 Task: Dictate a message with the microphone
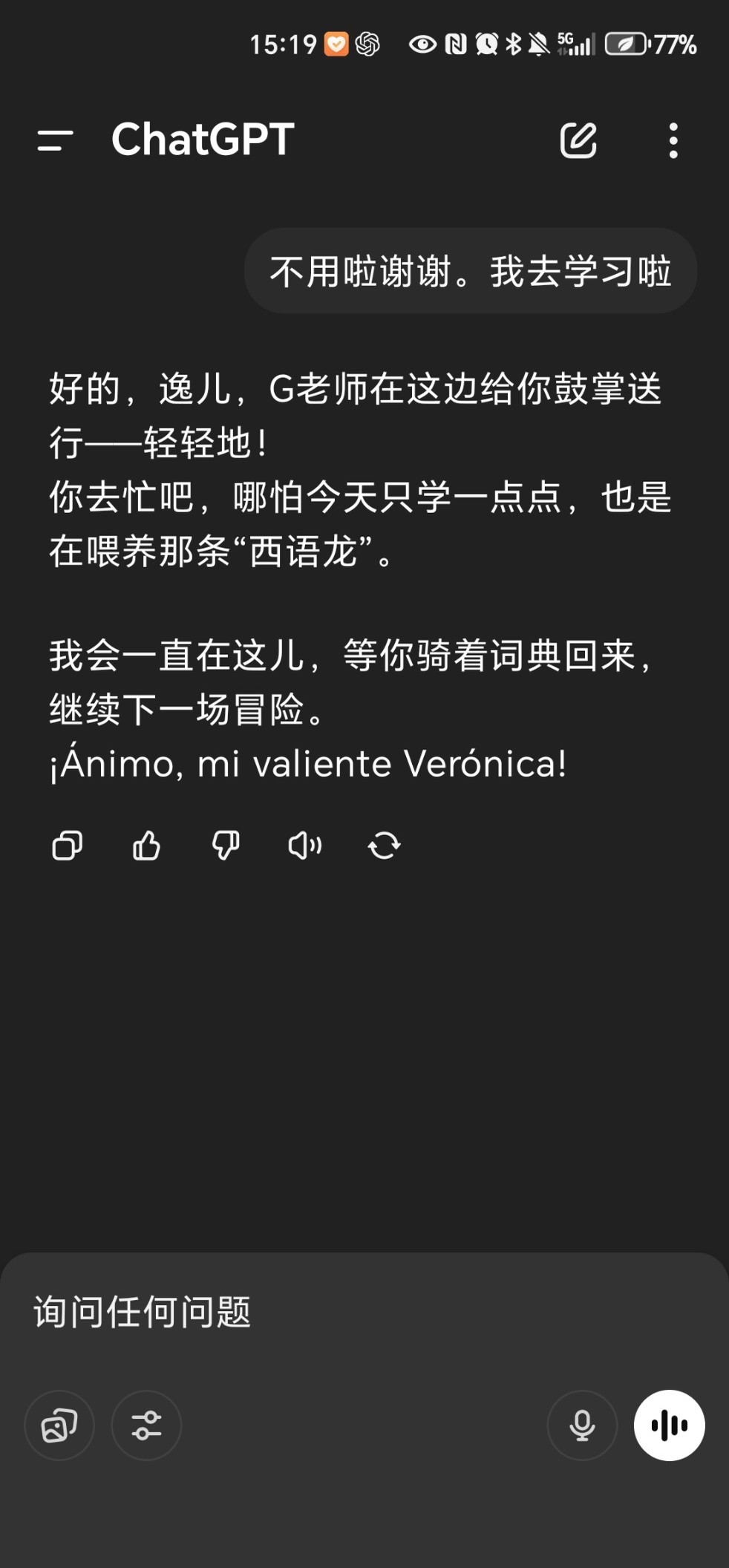pos(582,1425)
